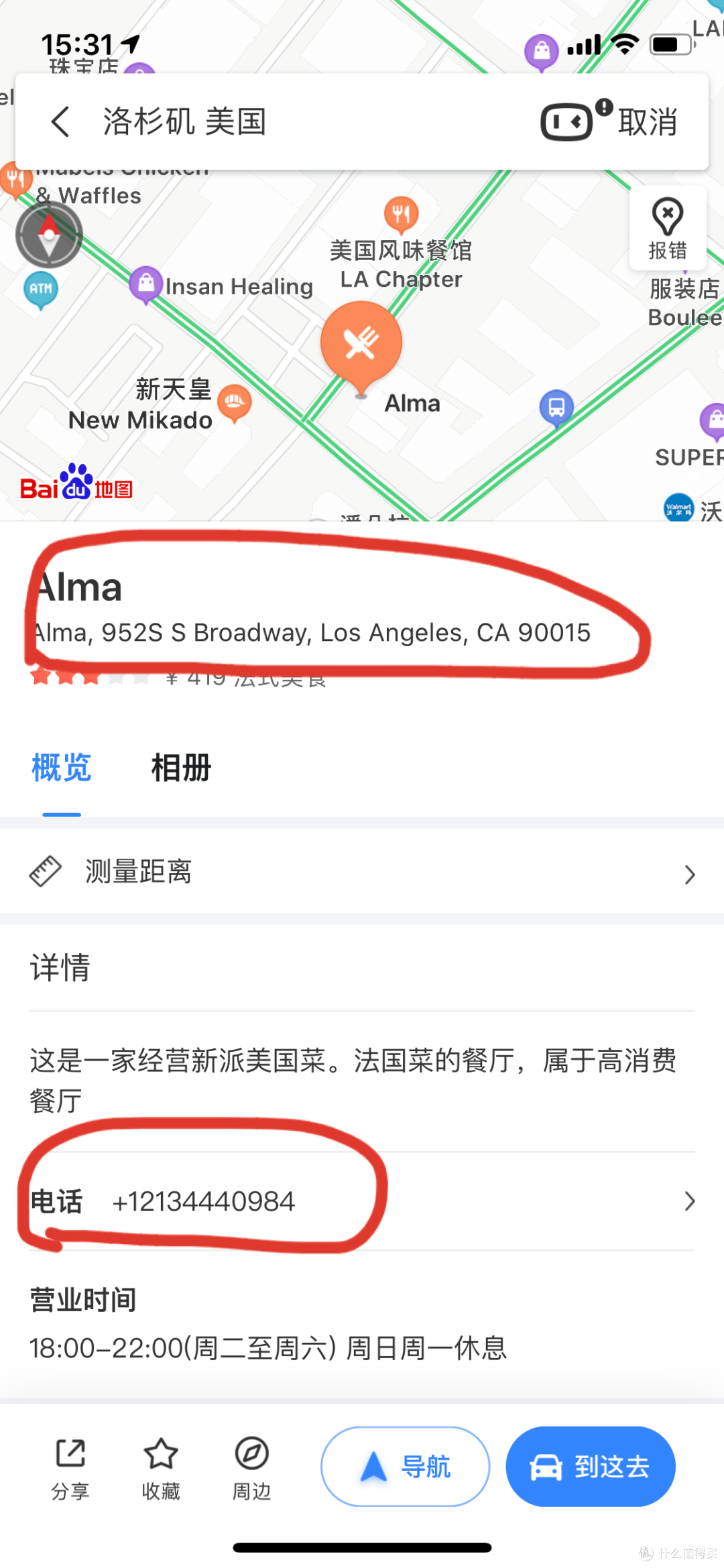
Task: Select the 概览 tab
Action: click(62, 768)
